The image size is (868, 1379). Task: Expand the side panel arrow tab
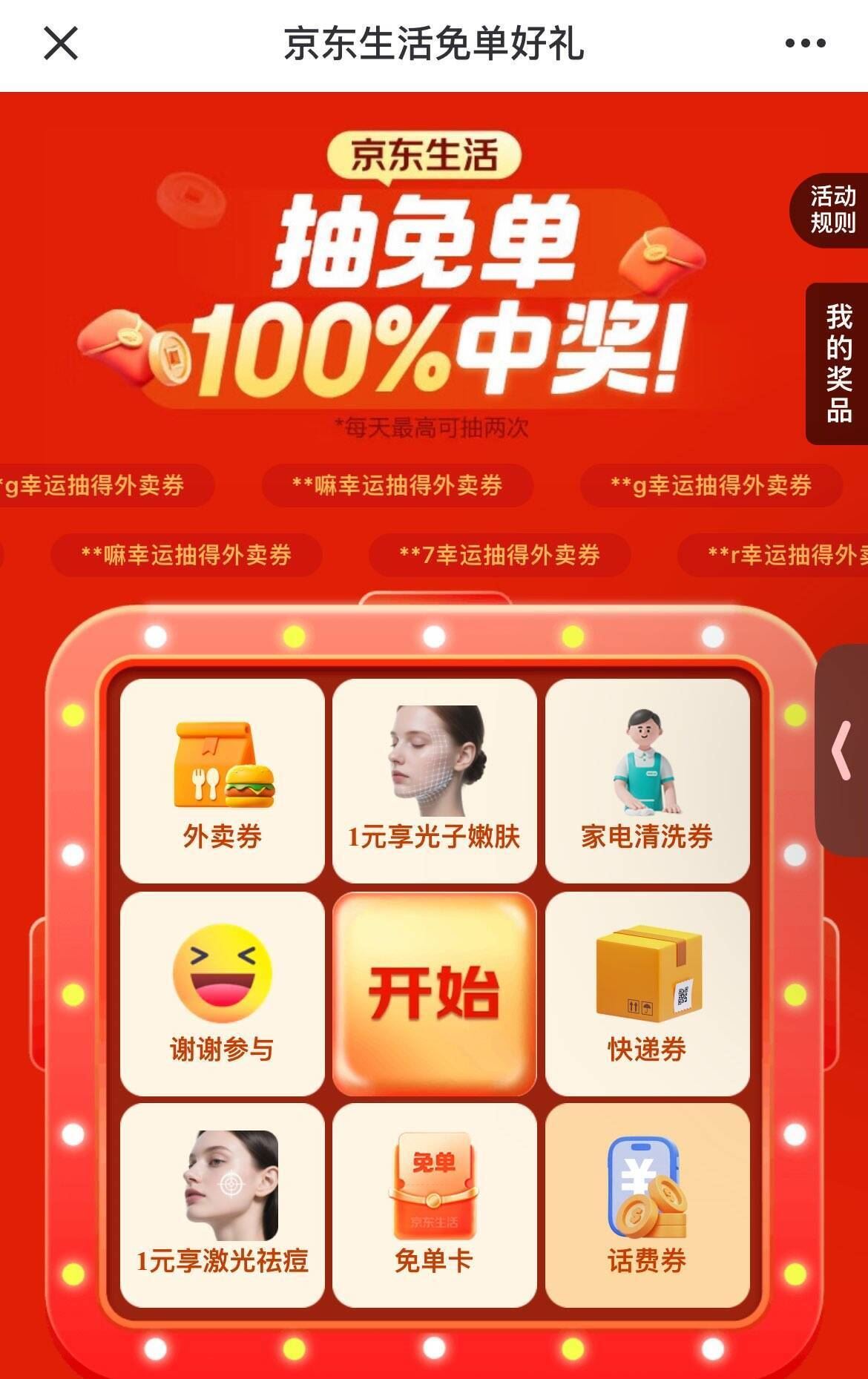843,751
